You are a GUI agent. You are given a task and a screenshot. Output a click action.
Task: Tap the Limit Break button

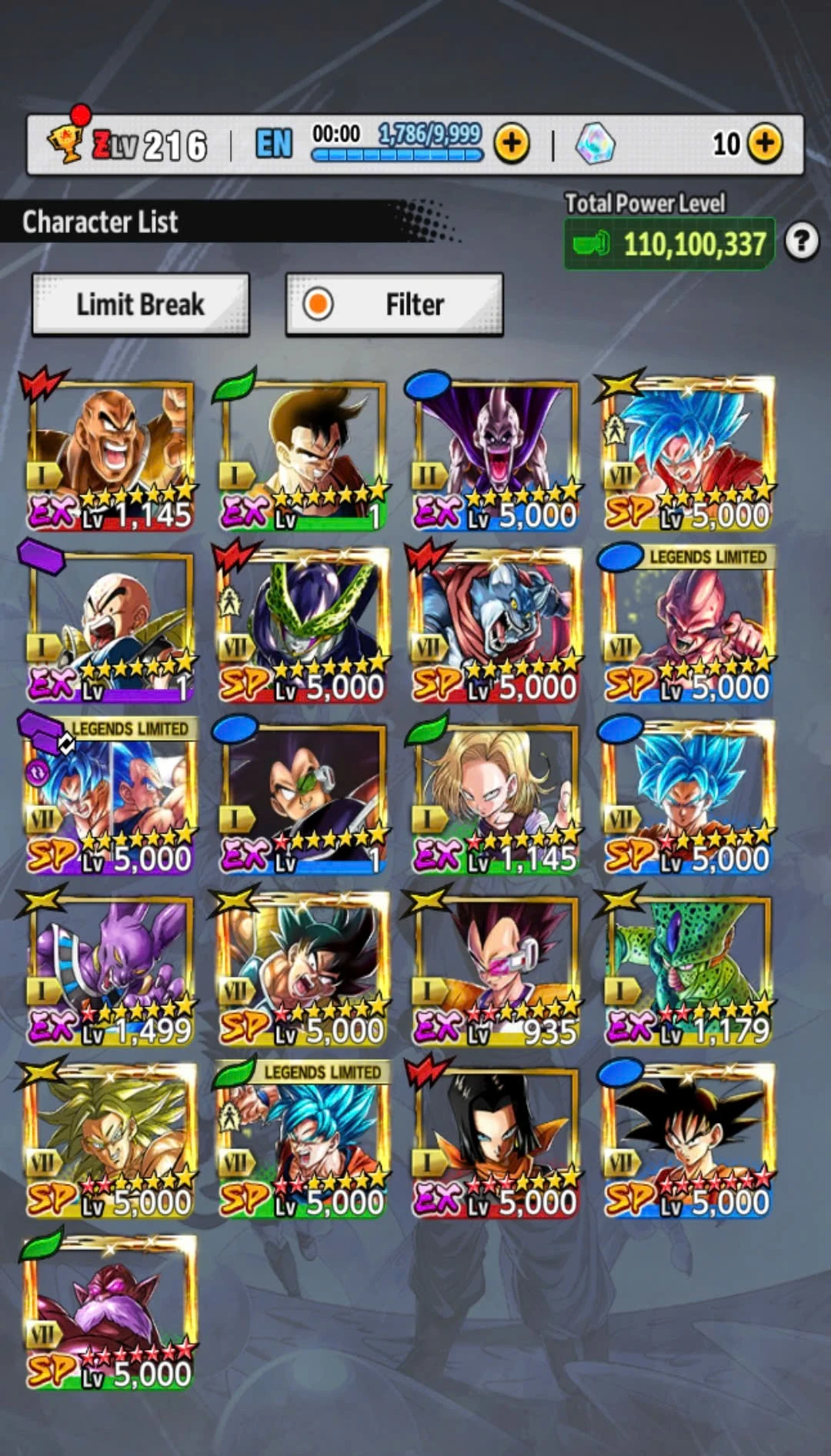(x=140, y=305)
